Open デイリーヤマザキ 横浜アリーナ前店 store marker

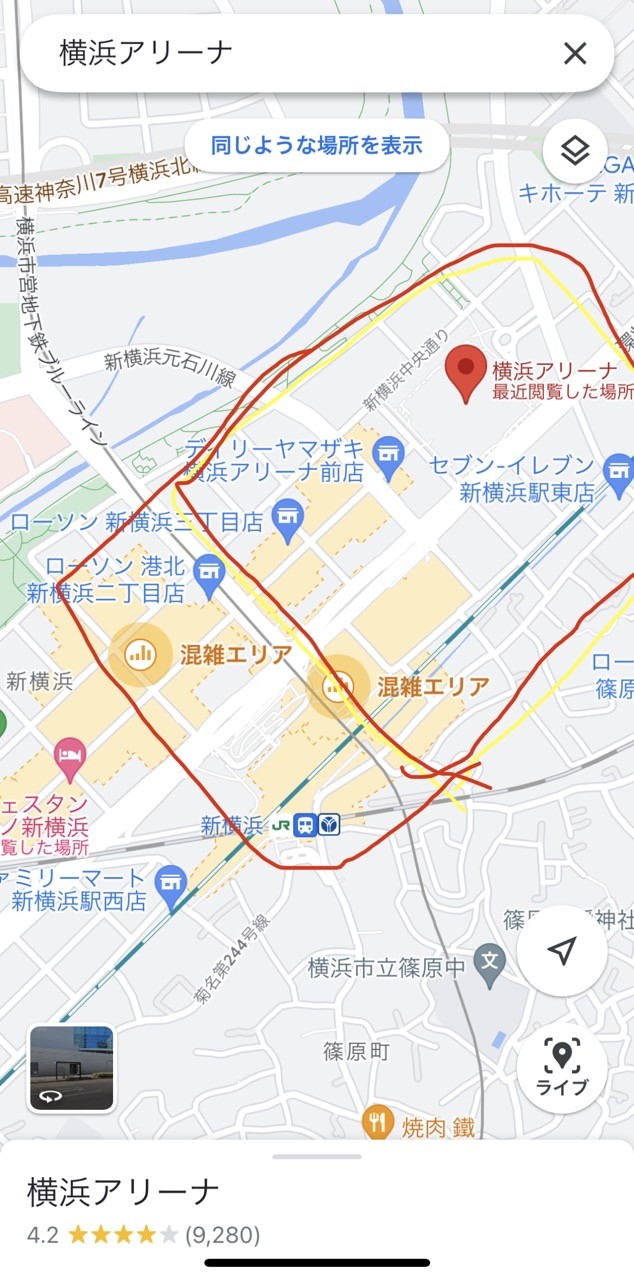[387, 456]
